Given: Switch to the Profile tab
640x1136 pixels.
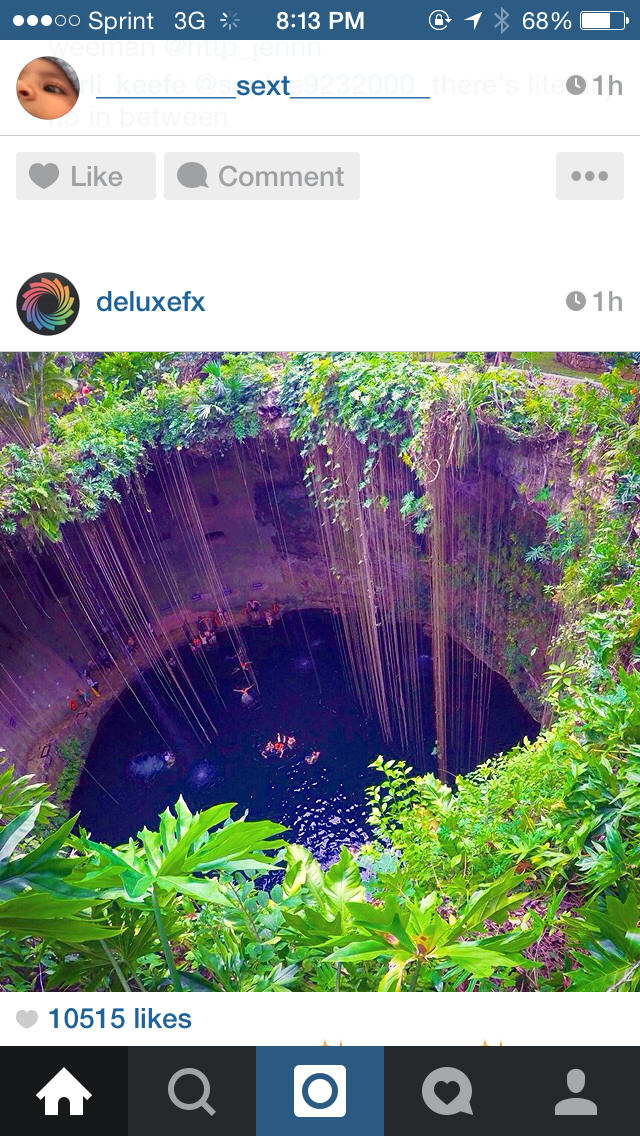Looking at the screenshot, I should click(x=576, y=1091).
